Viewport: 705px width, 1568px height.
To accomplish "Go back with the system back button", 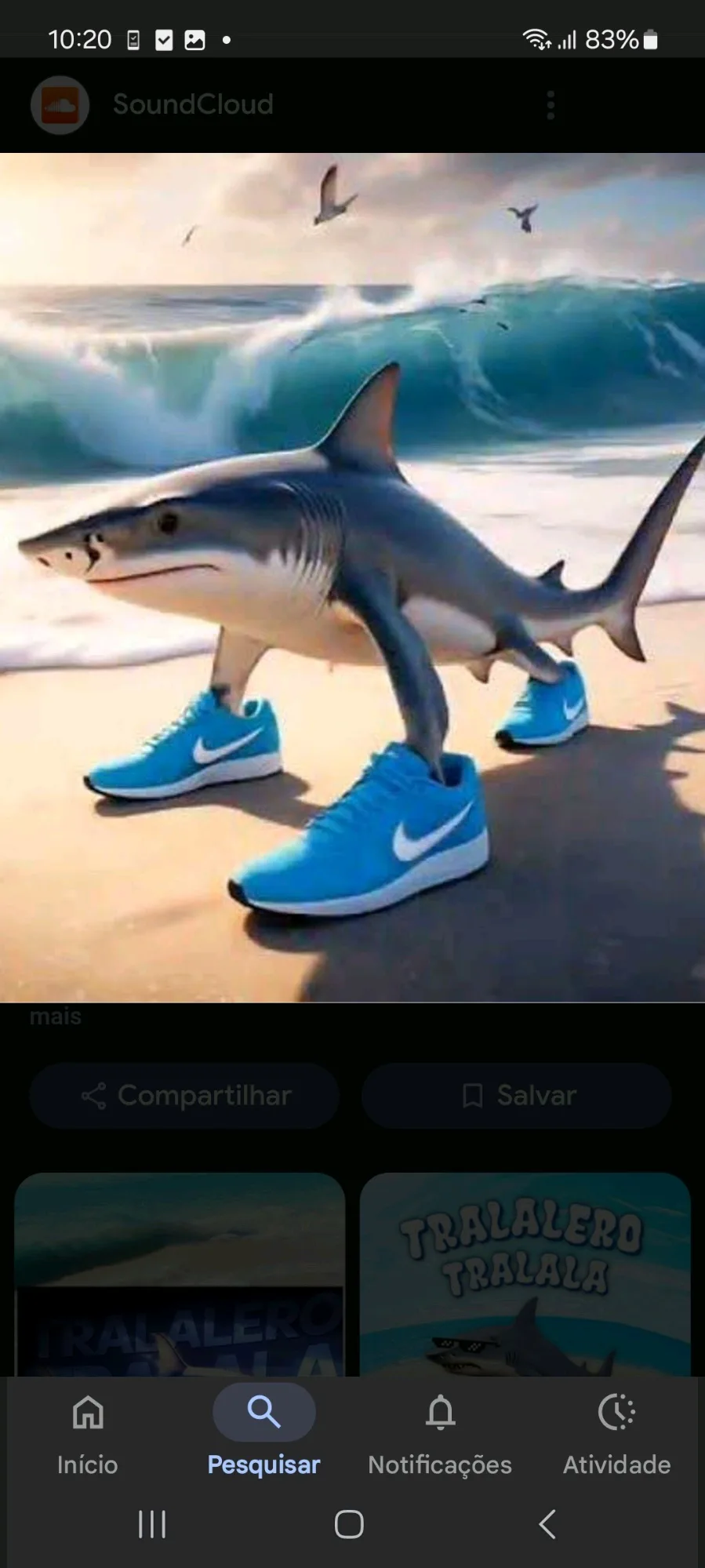I will (x=547, y=1524).
